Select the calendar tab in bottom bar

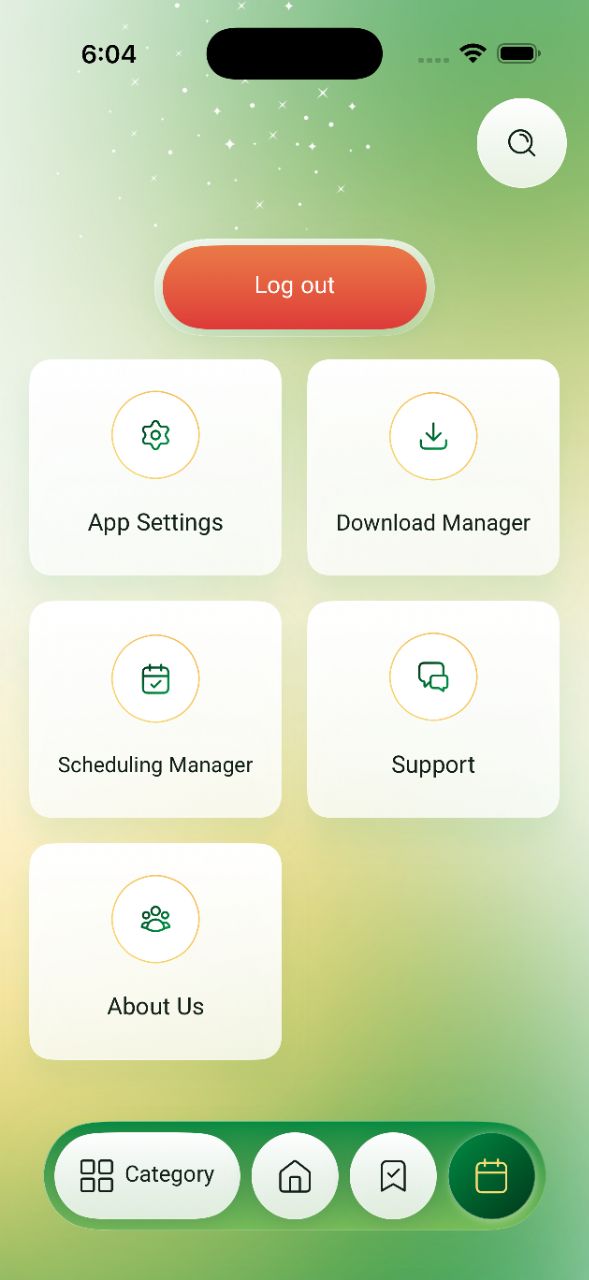491,1175
